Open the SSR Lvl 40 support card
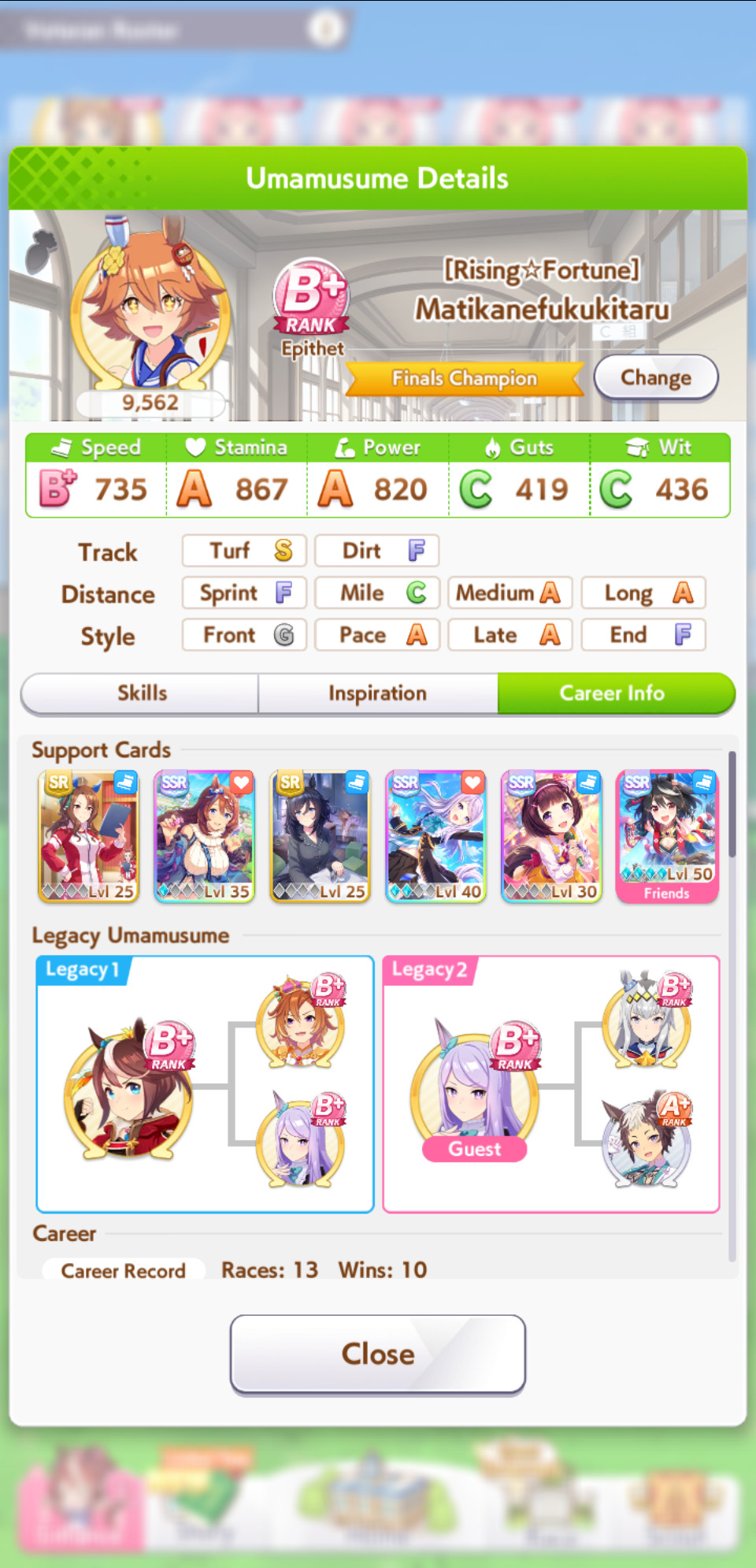The width and height of the screenshot is (756, 1568). coord(435,836)
